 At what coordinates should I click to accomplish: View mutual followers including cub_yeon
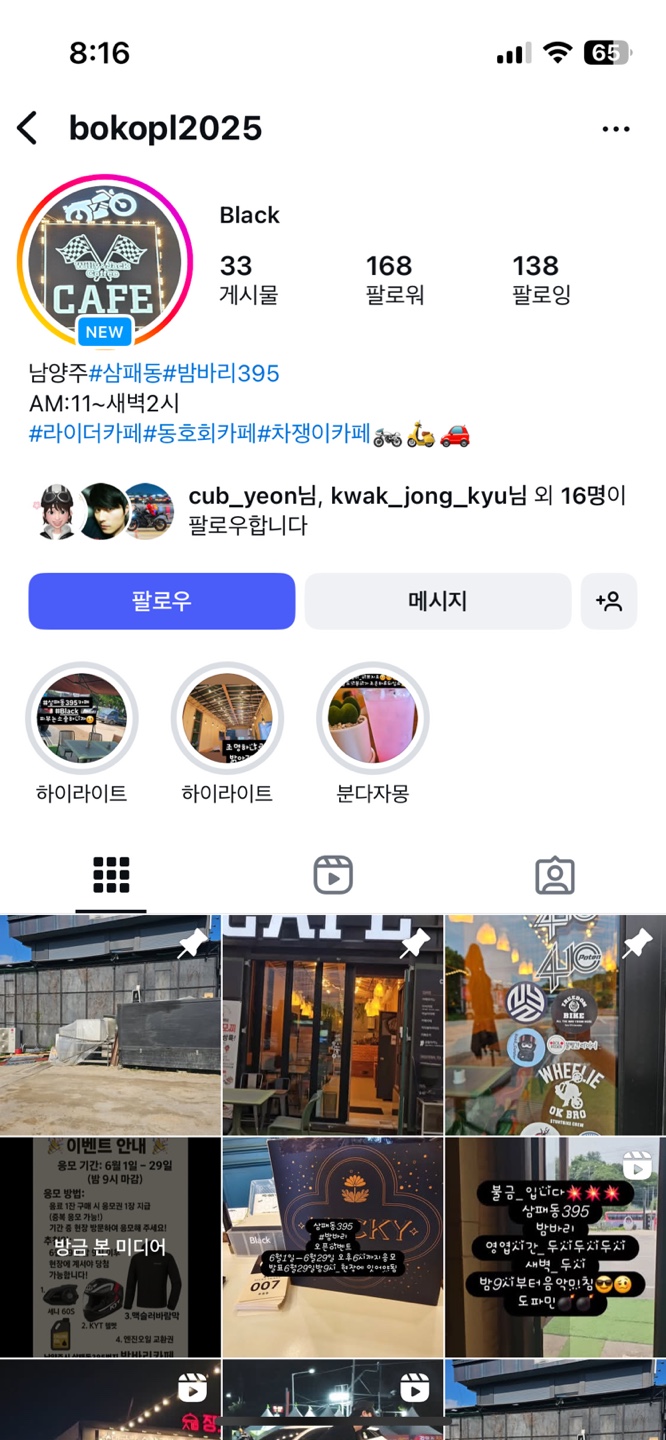(330, 510)
